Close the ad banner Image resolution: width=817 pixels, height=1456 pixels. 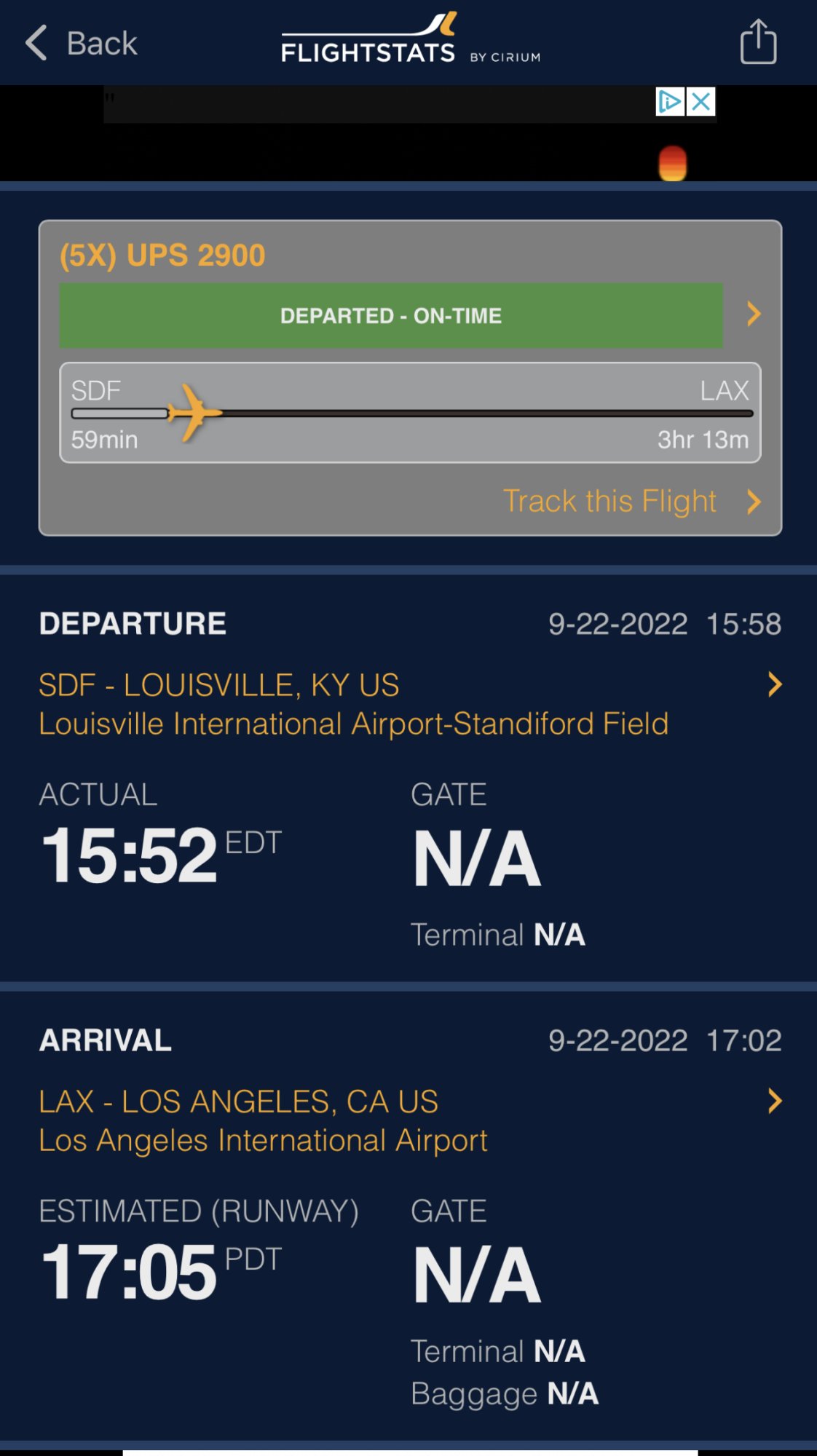click(701, 102)
